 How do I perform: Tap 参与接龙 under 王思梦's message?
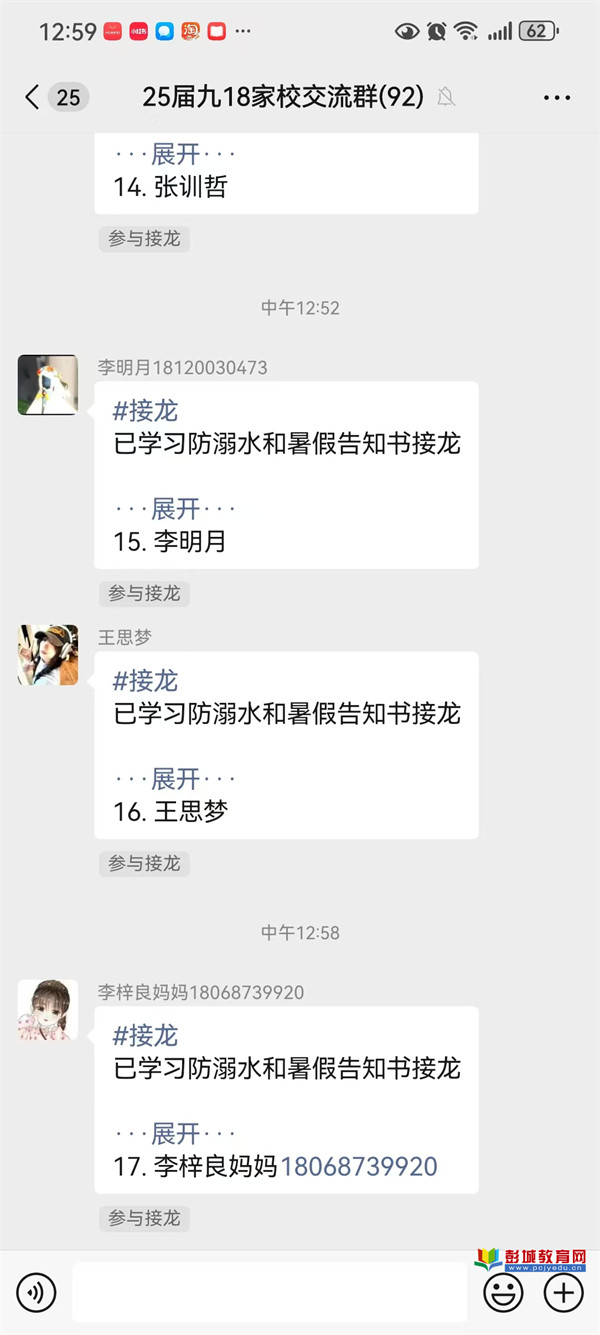click(x=145, y=863)
